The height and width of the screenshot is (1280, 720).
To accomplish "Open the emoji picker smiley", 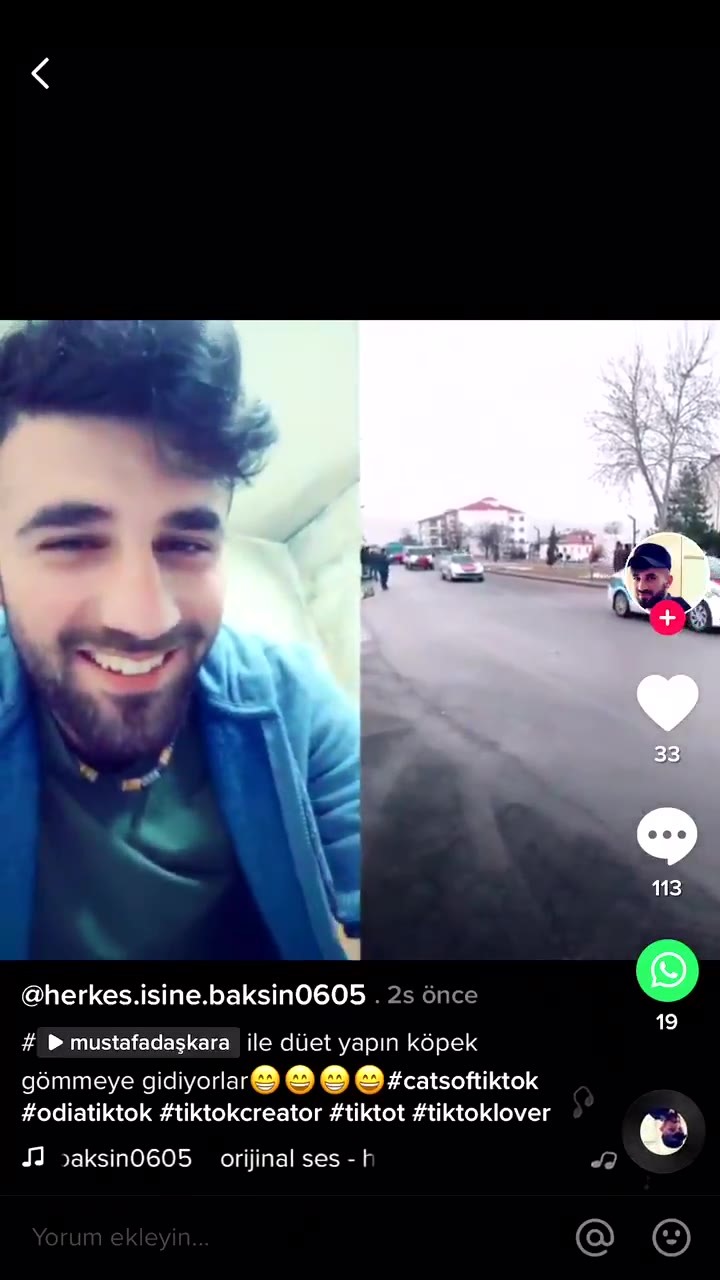I will [672, 1237].
